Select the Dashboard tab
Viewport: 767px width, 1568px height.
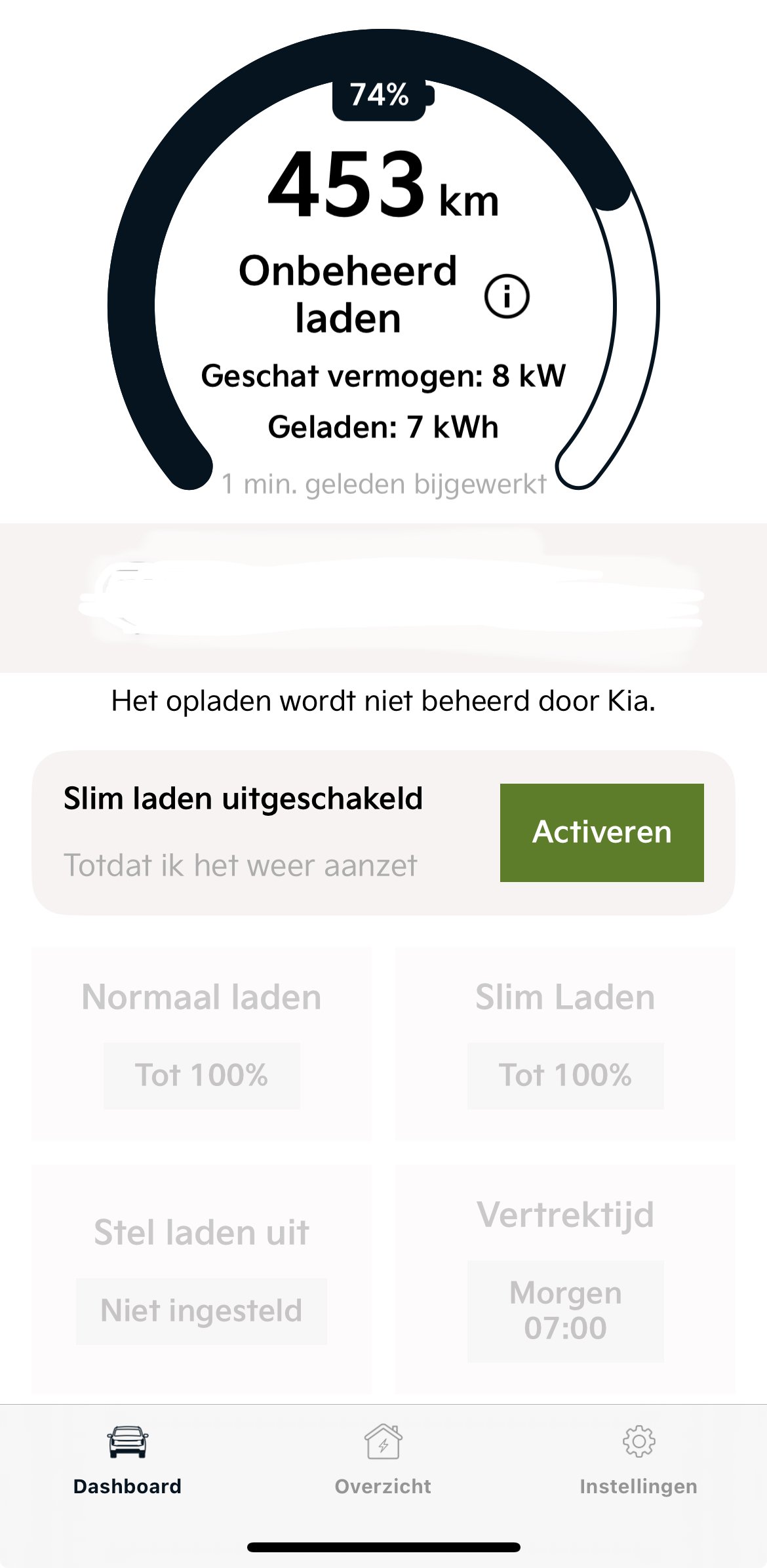pos(128,1457)
